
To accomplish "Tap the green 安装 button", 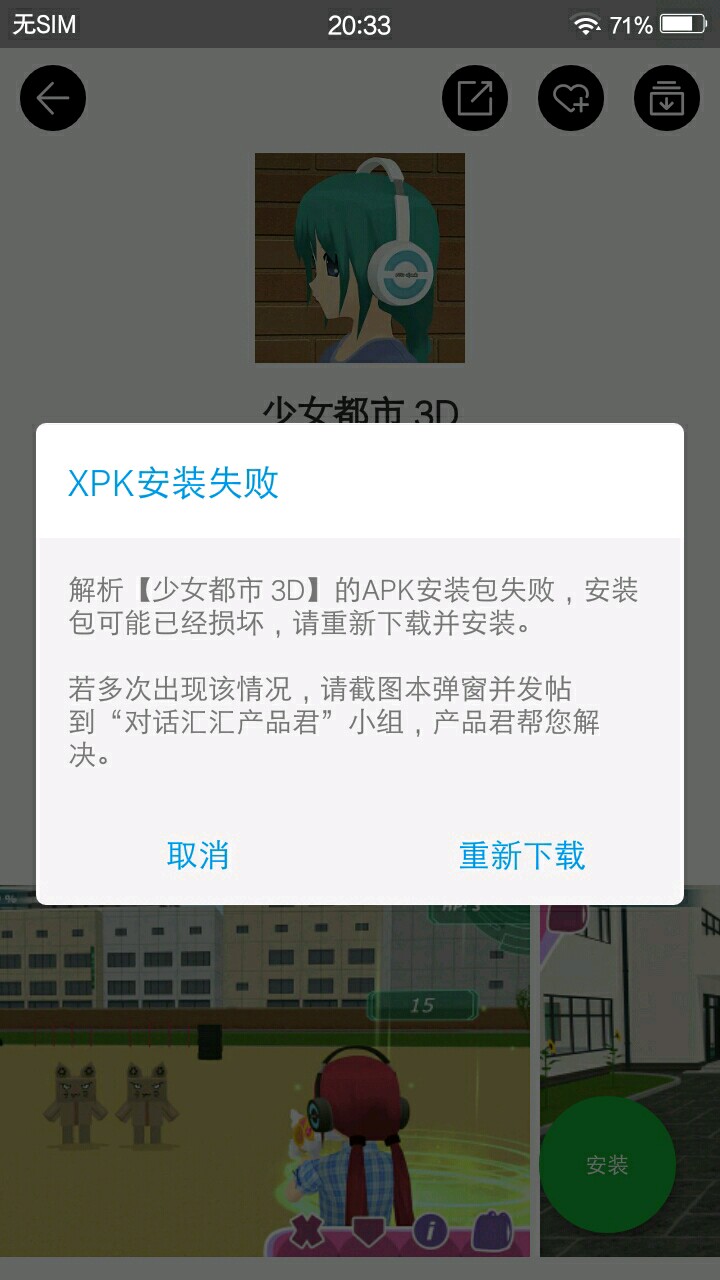I will 607,1165.
